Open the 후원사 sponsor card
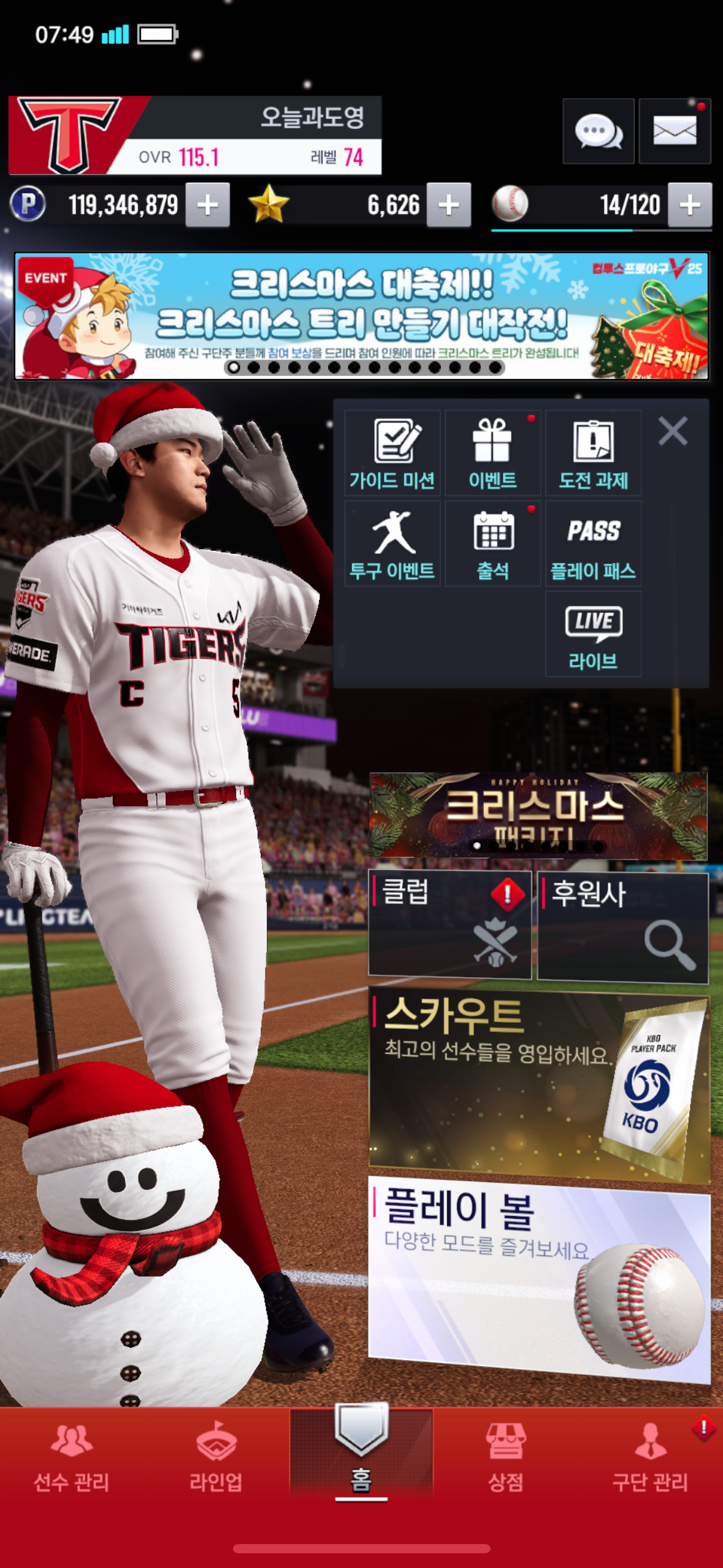 coord(622,926)
